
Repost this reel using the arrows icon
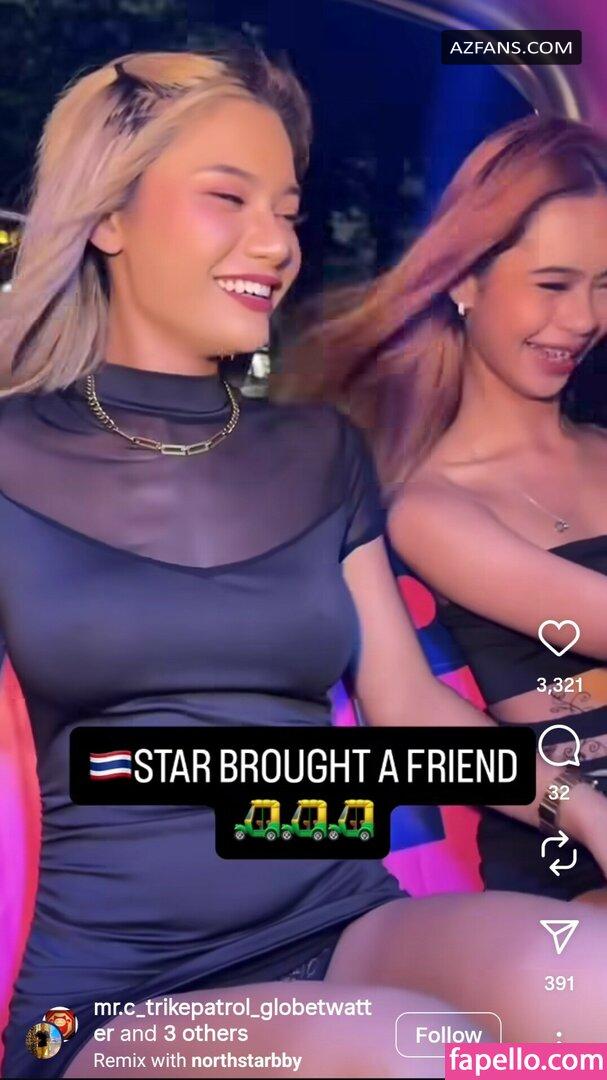point(559,853)
